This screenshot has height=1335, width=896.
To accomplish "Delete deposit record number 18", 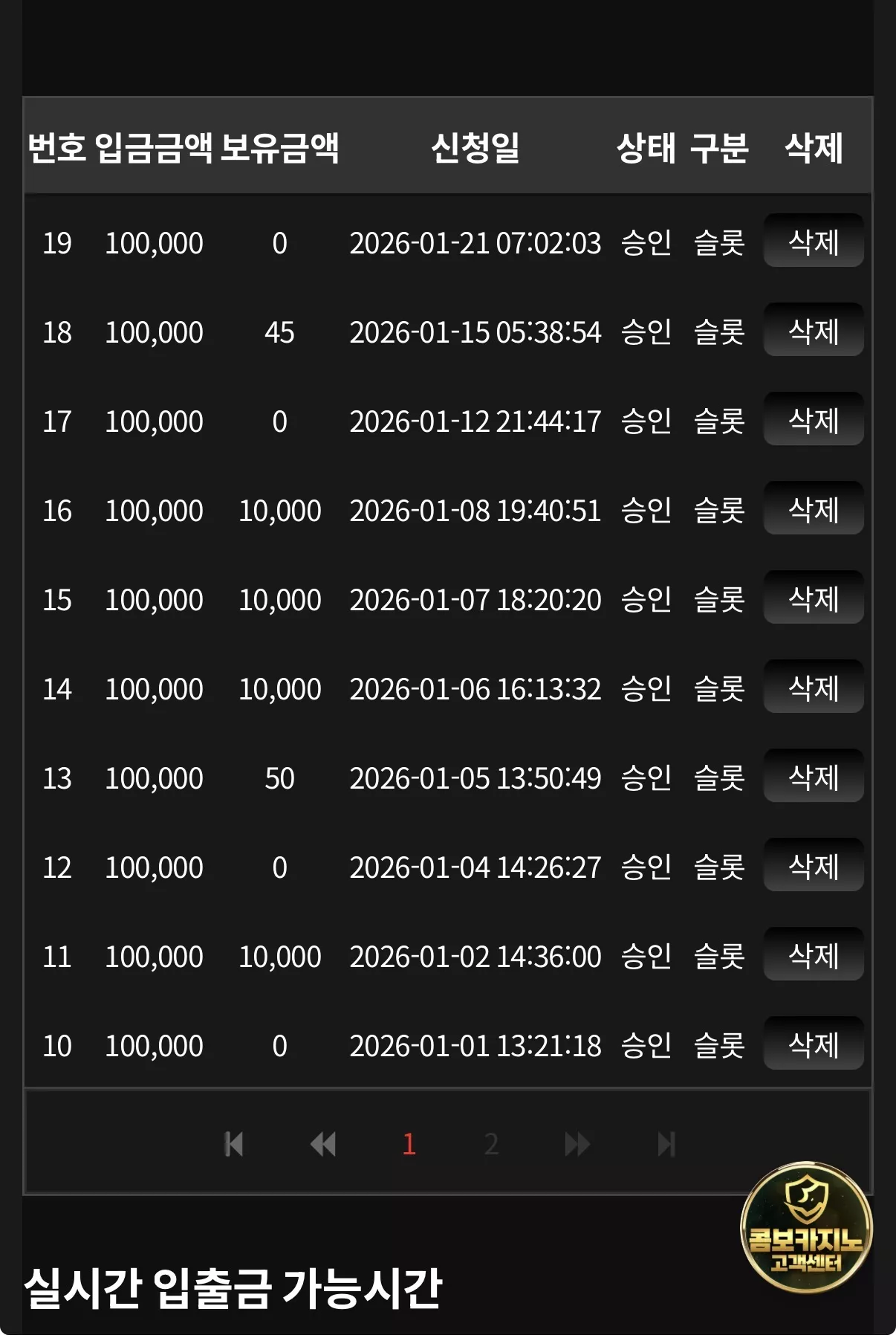I will click(x=814, y=331).
